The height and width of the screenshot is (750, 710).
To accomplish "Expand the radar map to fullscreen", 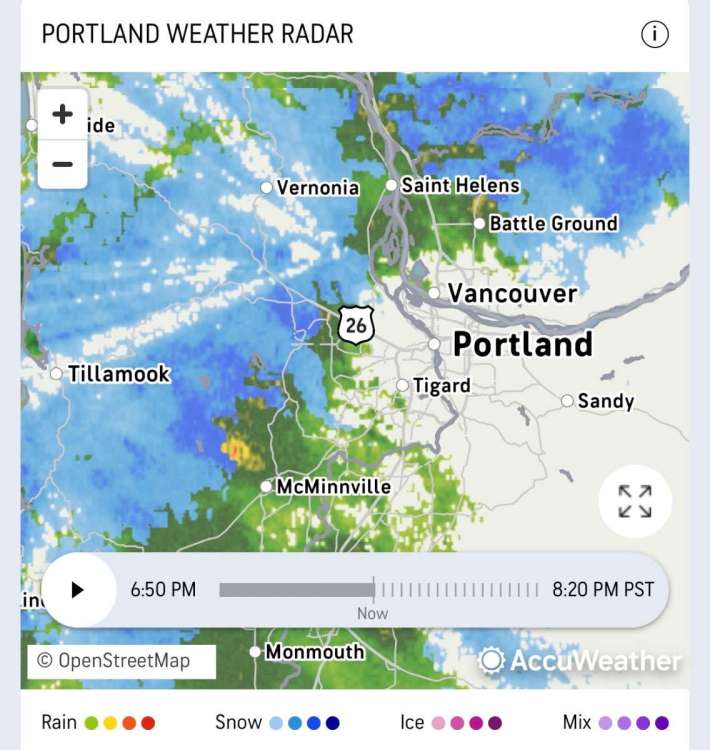I will click(634, 502).
